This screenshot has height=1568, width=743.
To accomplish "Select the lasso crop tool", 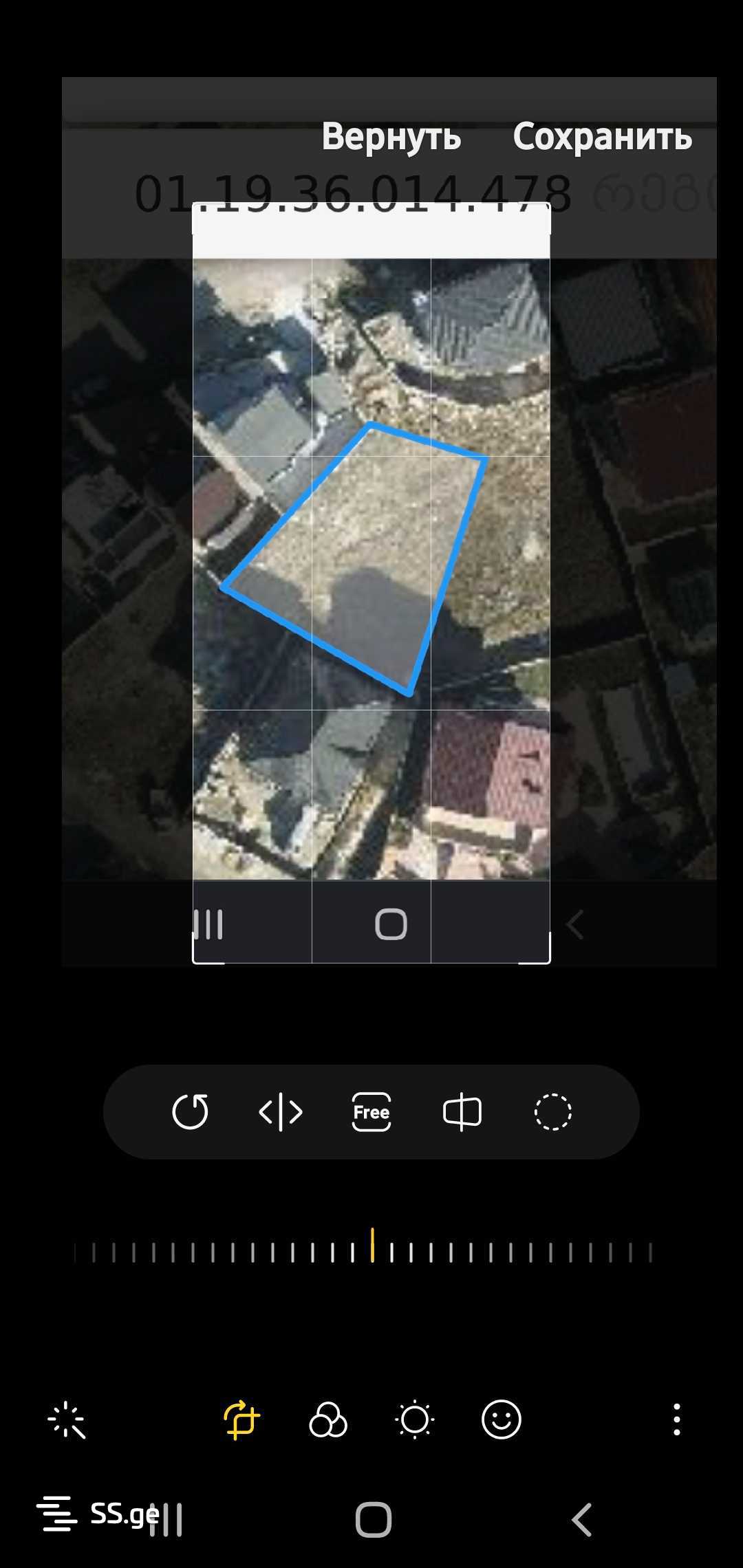I will click(552, 1111).
